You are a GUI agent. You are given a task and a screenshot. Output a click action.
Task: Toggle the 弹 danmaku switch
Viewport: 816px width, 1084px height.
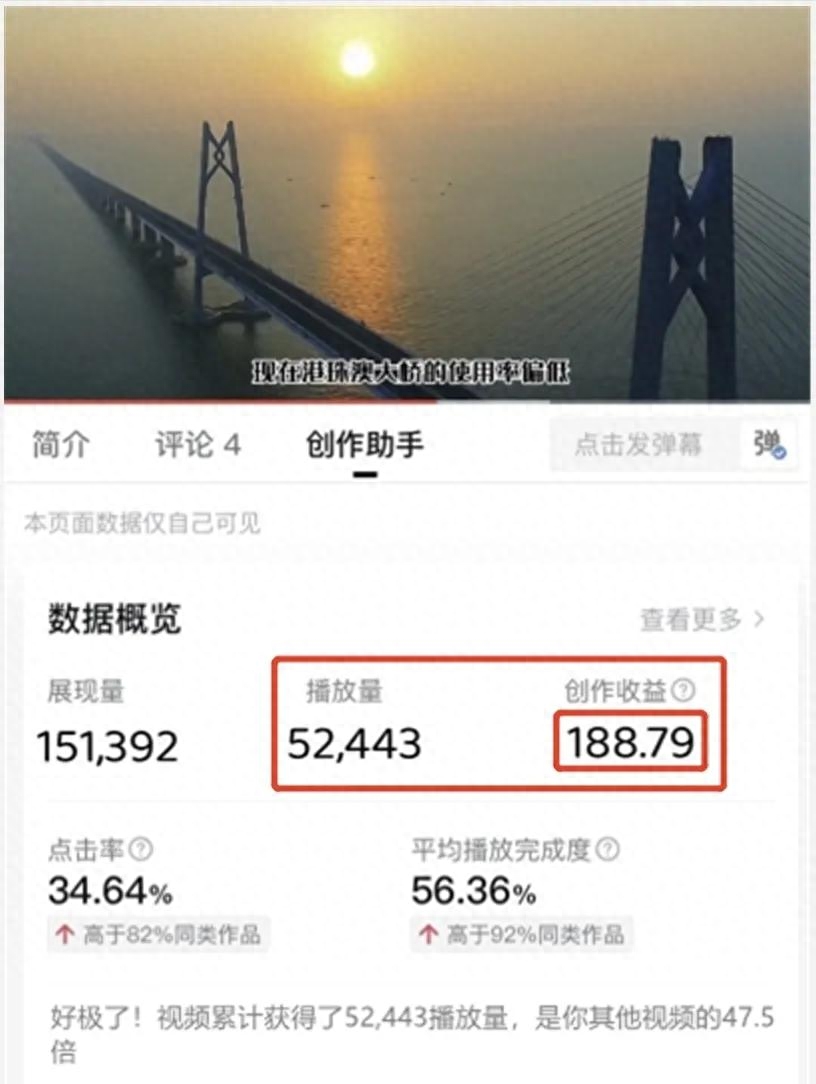[x=769, y=445]
